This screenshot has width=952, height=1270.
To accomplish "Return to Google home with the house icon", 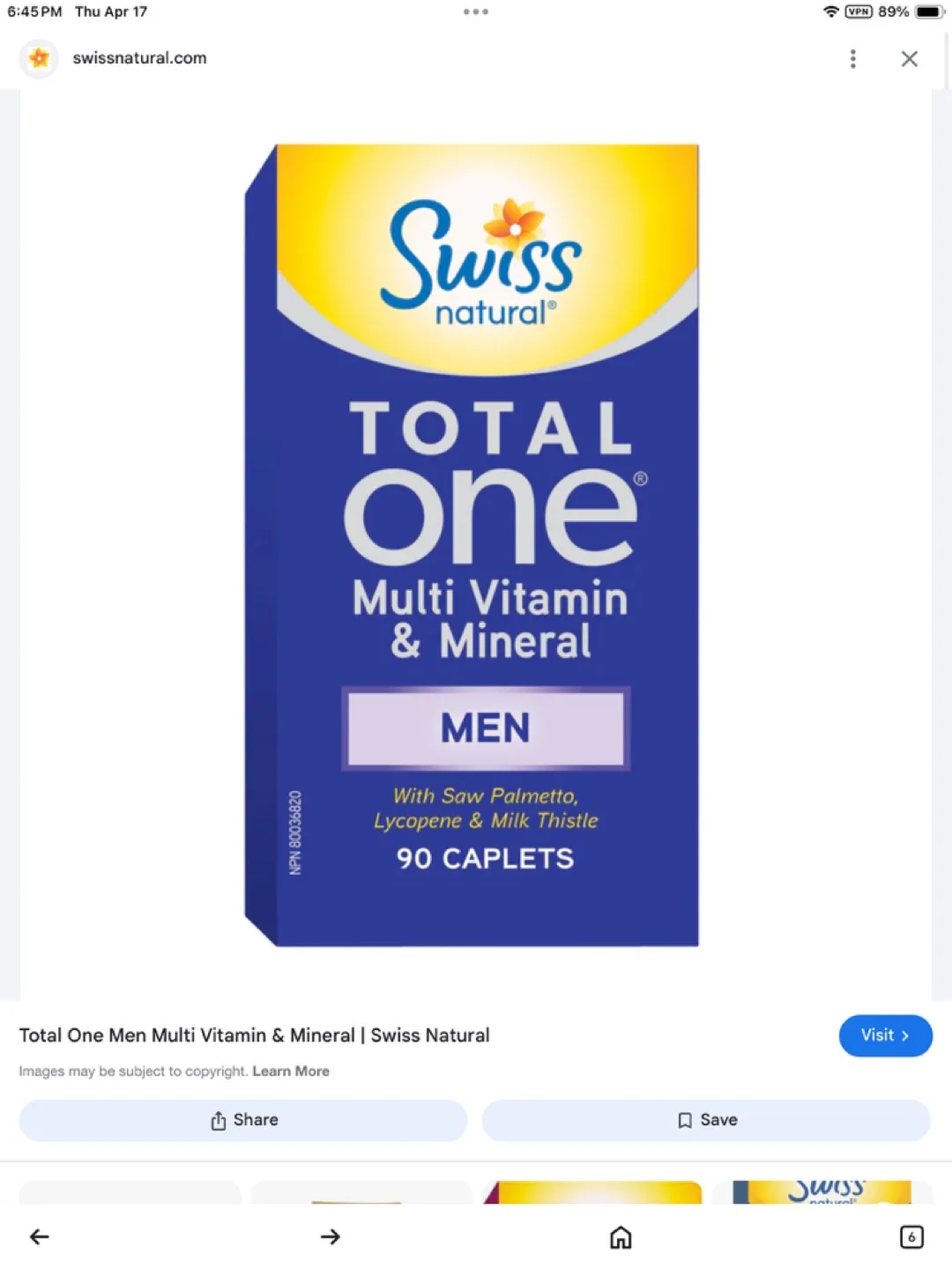I will tap(622, 1236).
